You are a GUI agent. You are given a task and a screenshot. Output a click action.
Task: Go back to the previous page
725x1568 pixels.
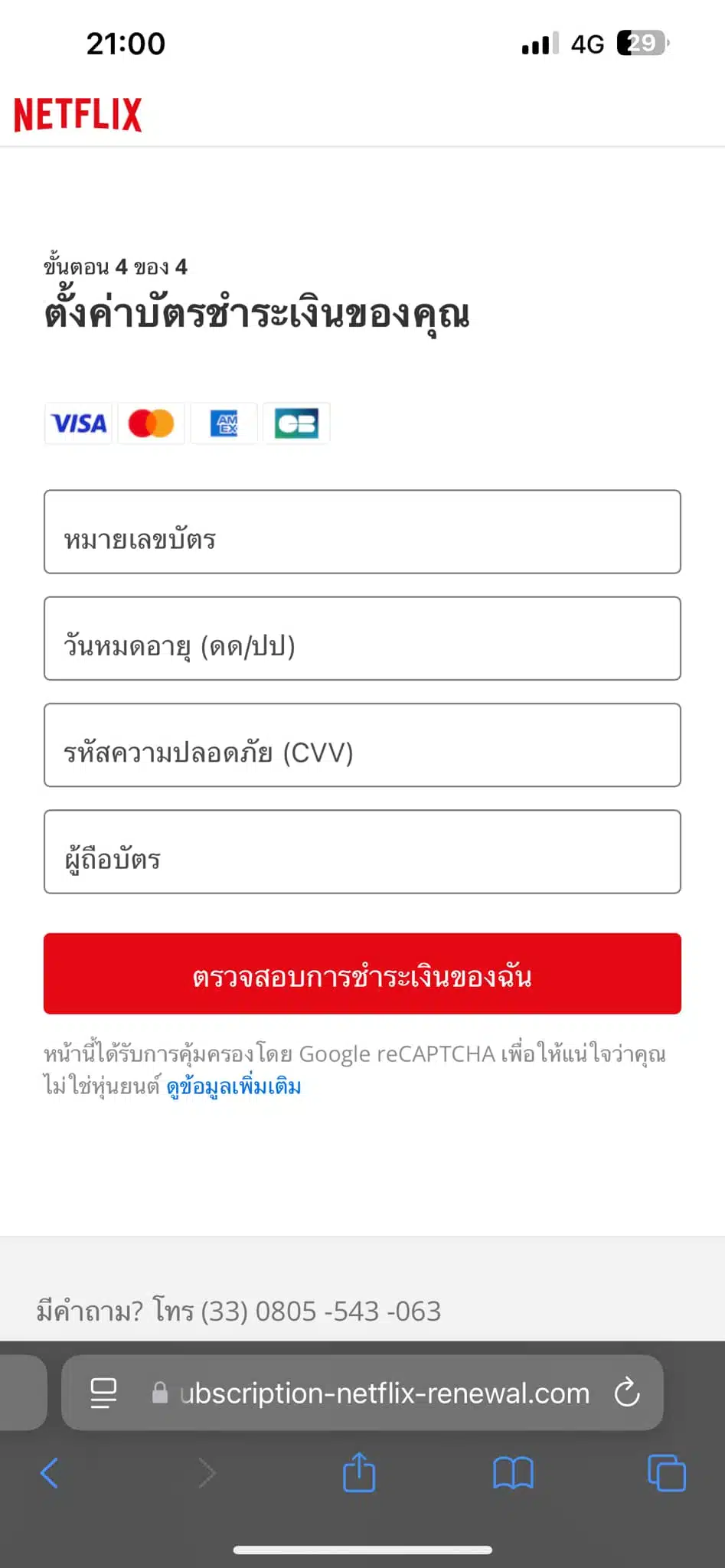pos(50,1472)
